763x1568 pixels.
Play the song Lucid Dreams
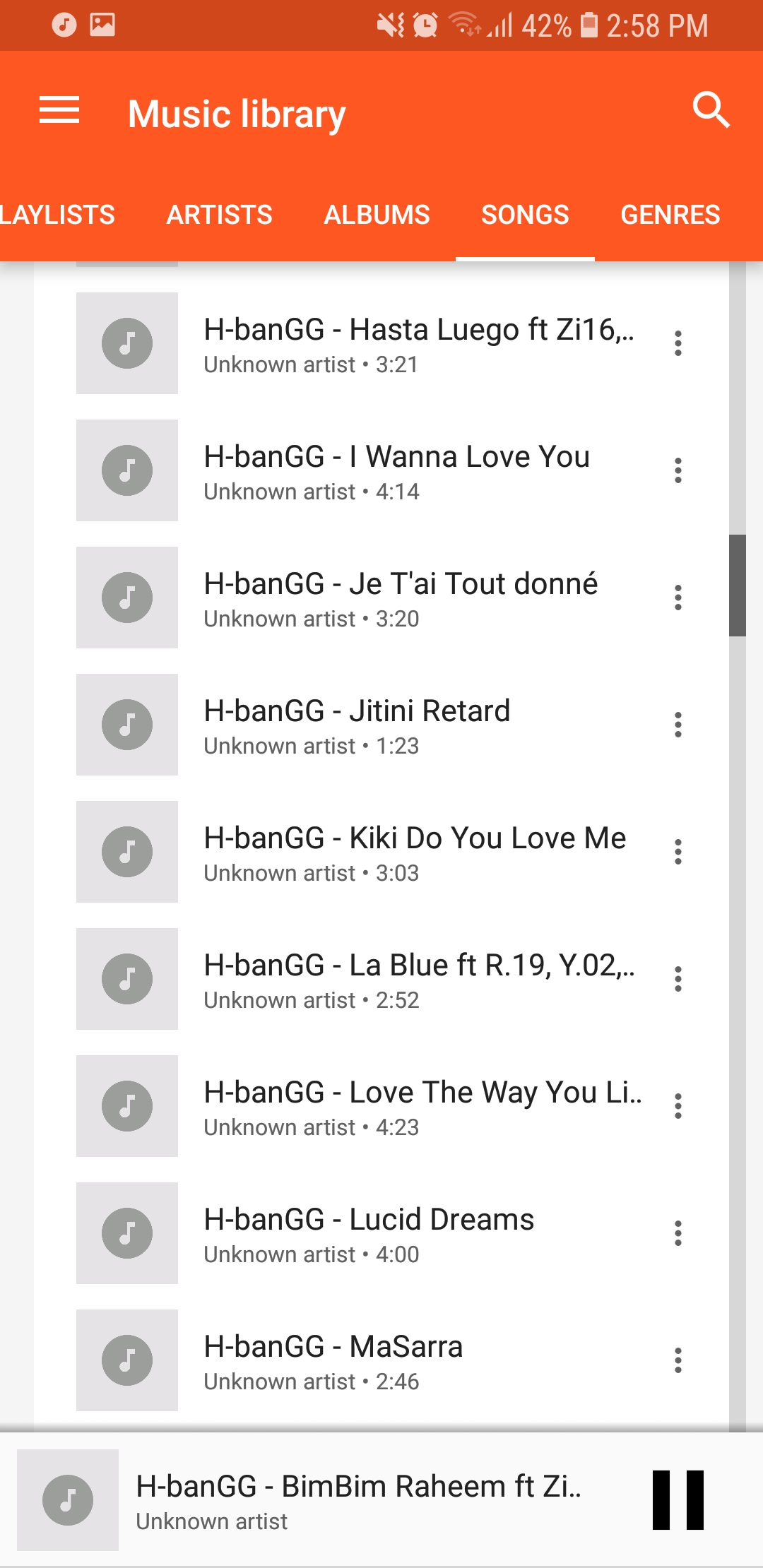[367, 1233]
